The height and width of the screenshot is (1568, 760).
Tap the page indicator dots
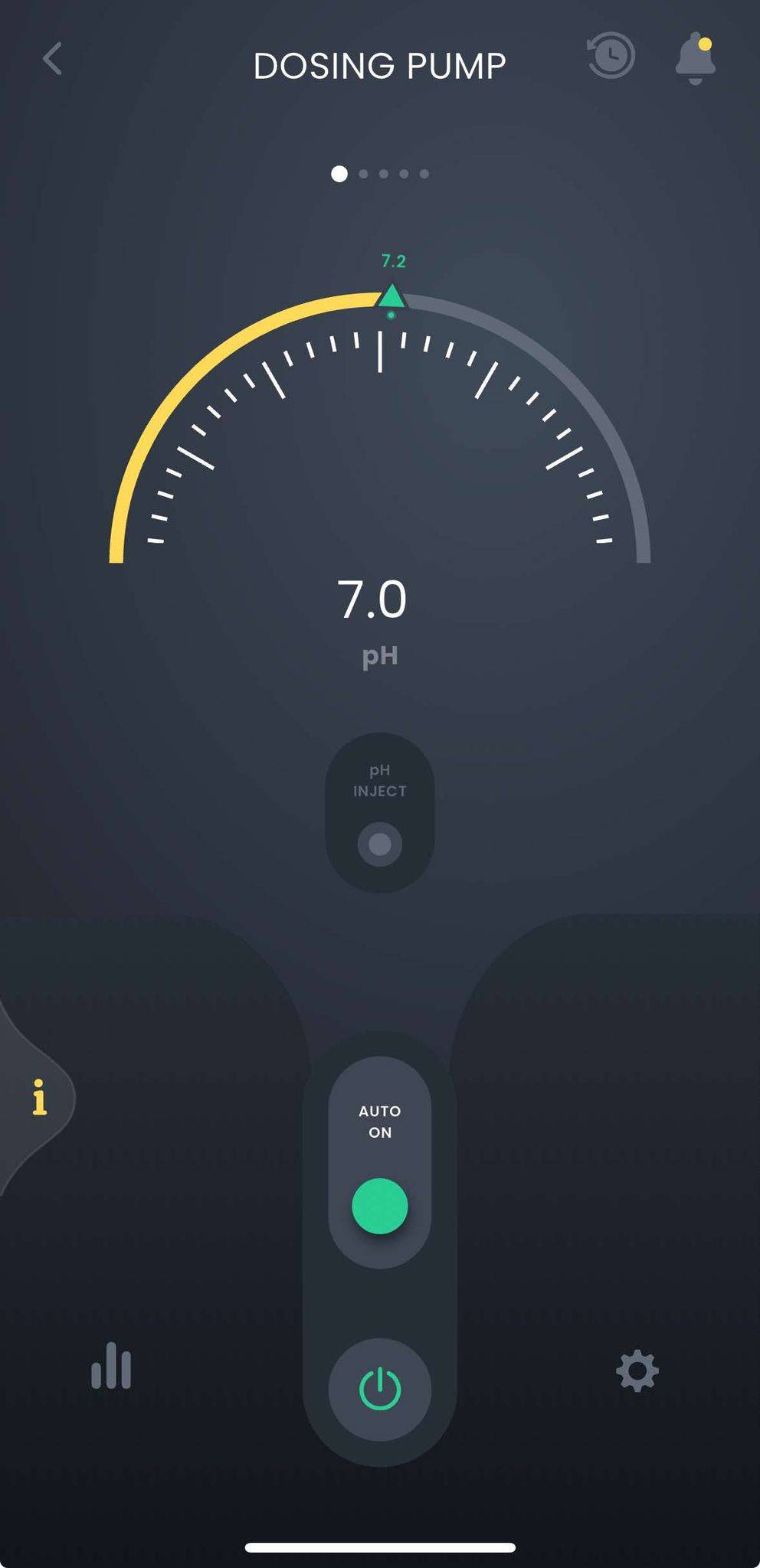point(380,174)
